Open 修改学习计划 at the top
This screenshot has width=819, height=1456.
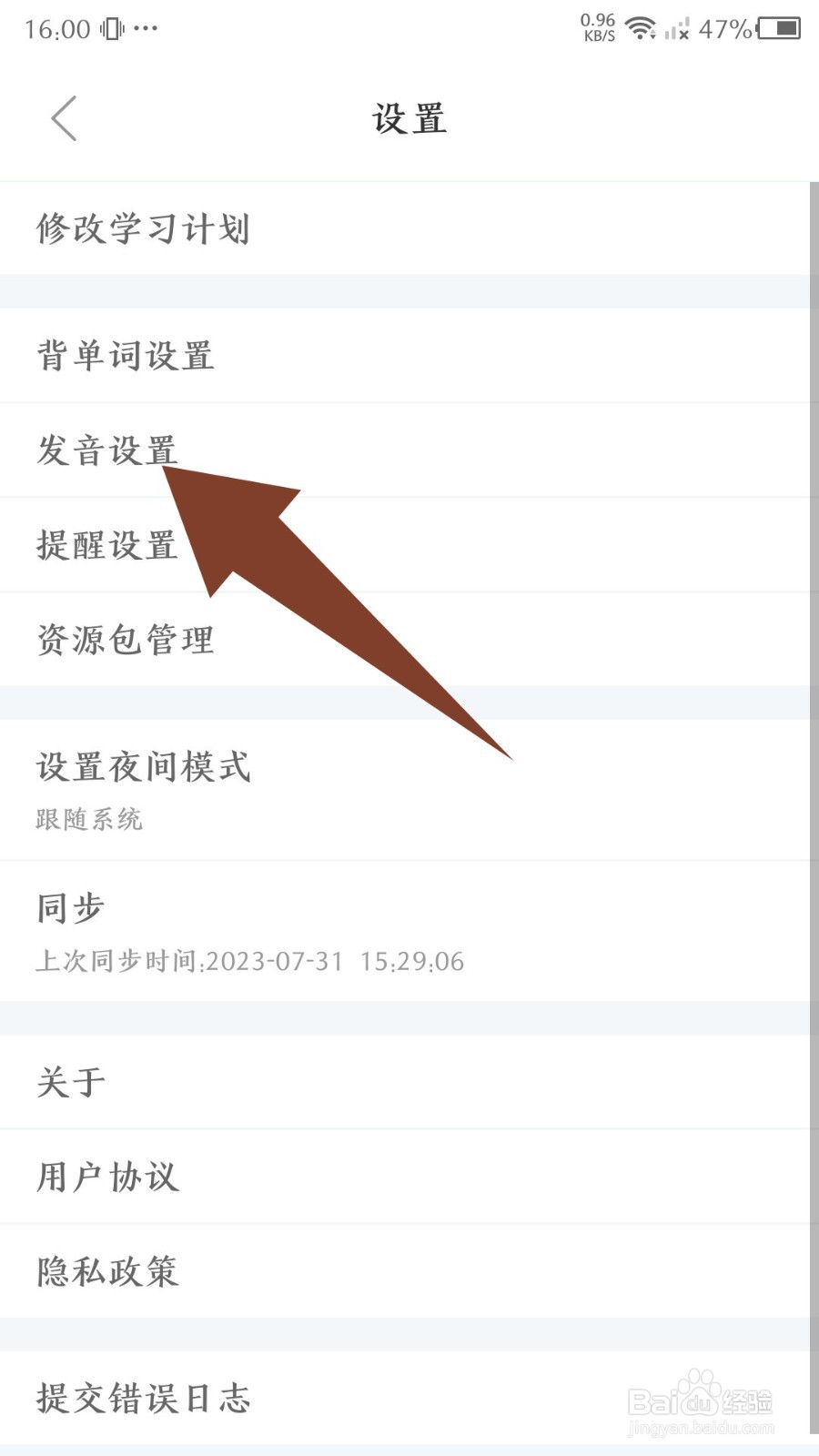tap(142, 229)
